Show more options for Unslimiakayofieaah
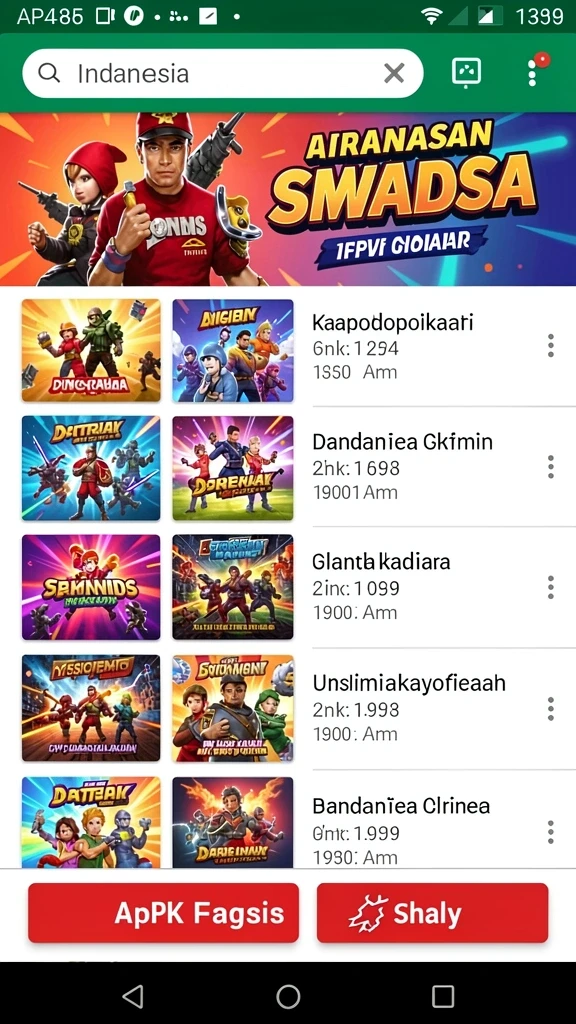The width and height of the screenshot is (576, 1024). point(551,709)
